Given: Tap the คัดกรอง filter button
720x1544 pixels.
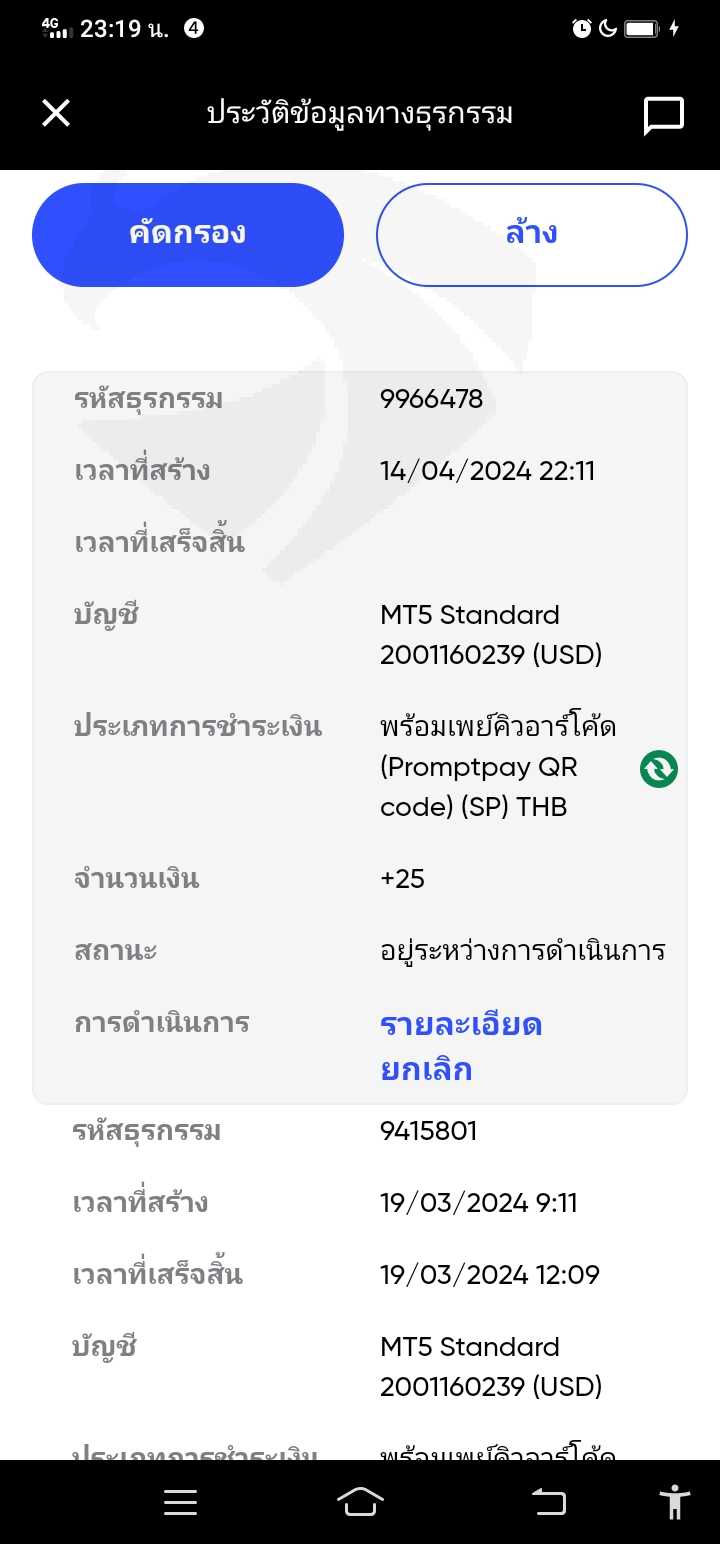Looking at the screenshot, I should tap(188, 234).
